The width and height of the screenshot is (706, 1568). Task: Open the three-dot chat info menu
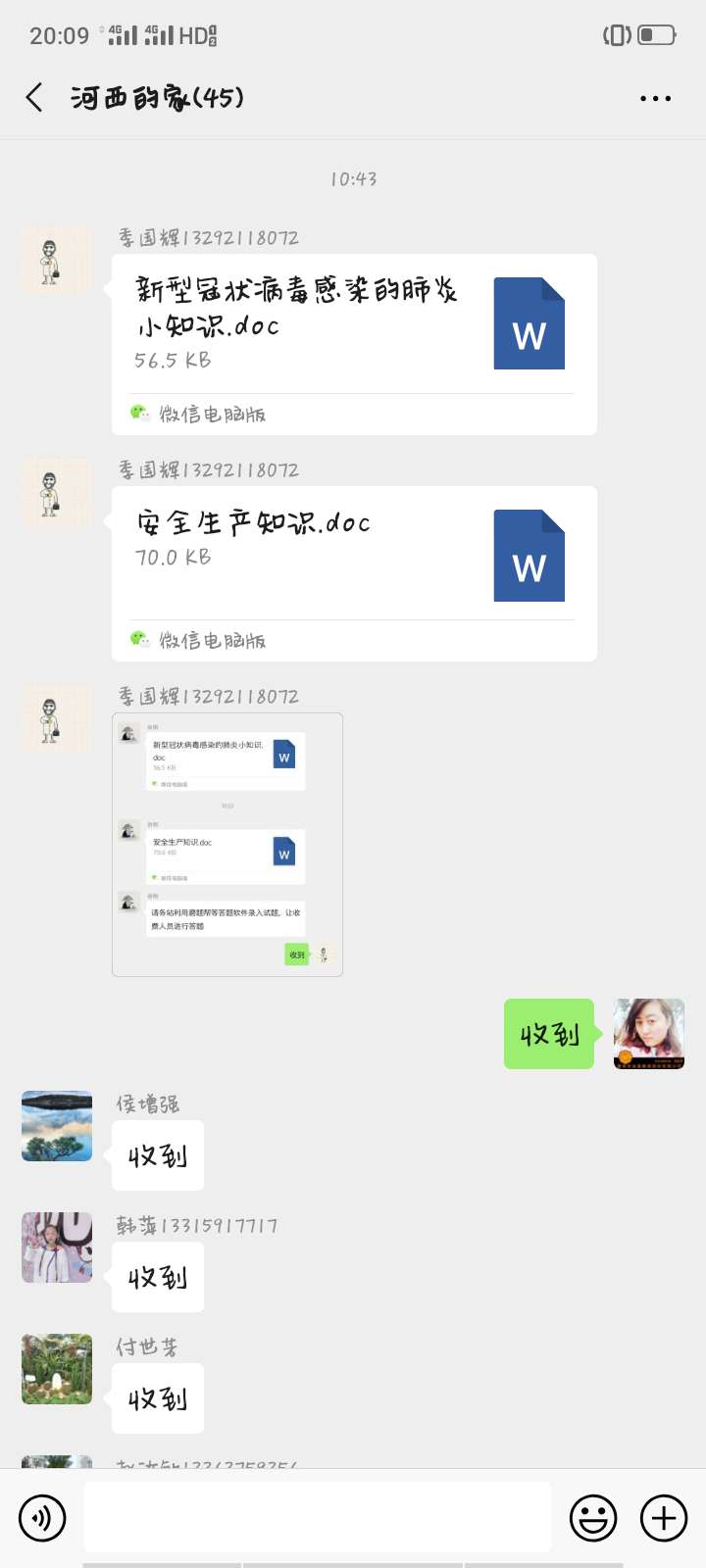[655, 98]
